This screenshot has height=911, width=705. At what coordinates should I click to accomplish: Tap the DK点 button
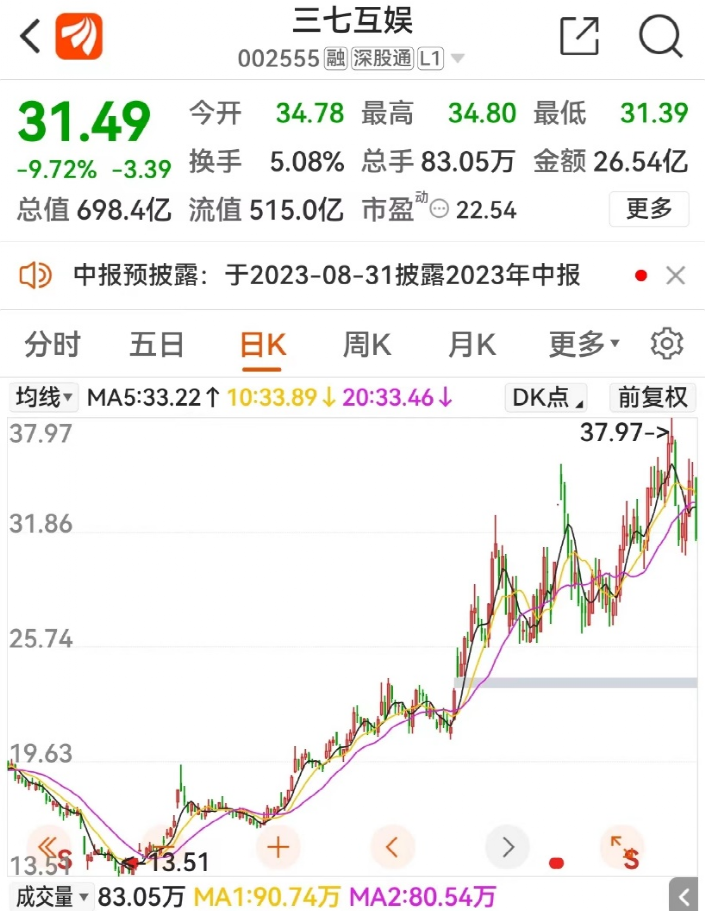[546, 397]
